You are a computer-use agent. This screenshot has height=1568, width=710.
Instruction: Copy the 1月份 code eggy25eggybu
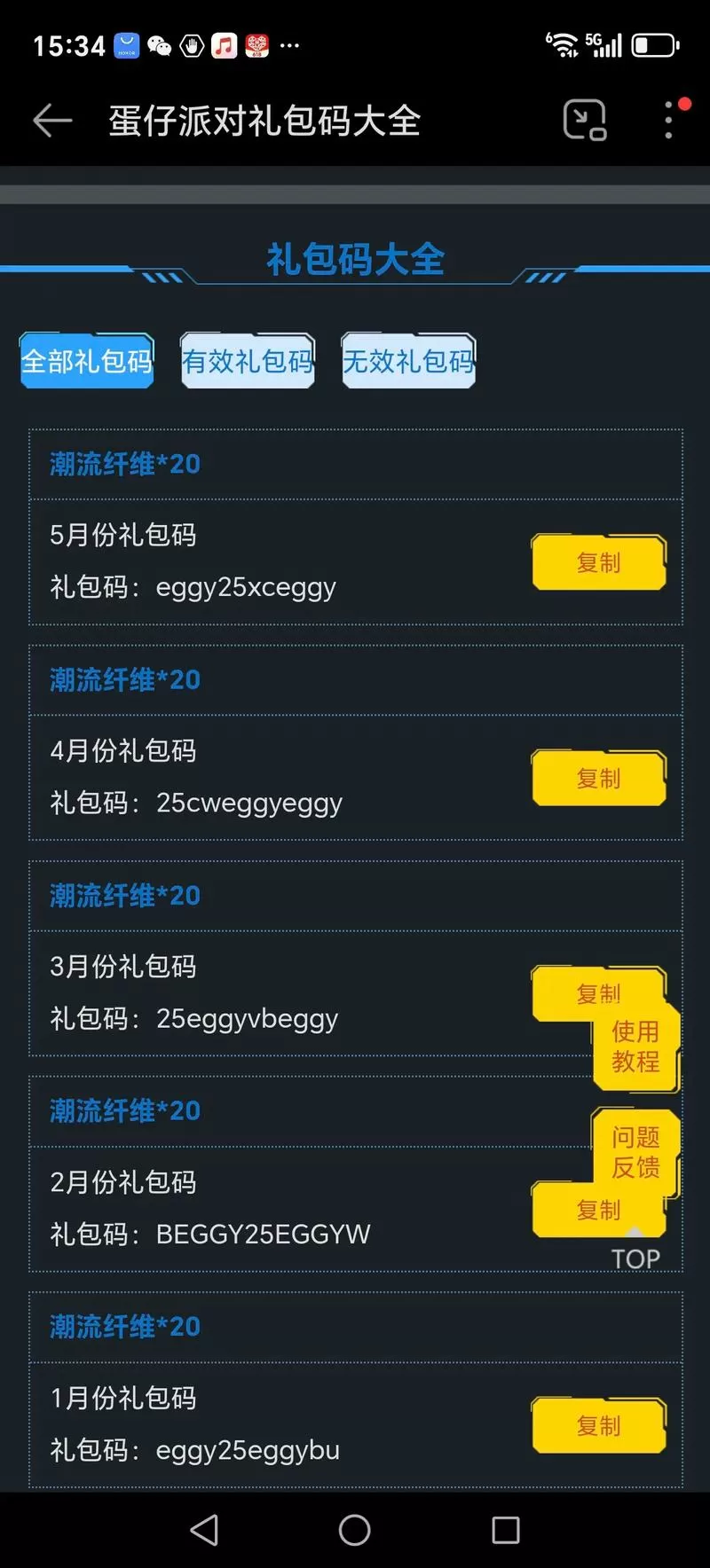598,1426
